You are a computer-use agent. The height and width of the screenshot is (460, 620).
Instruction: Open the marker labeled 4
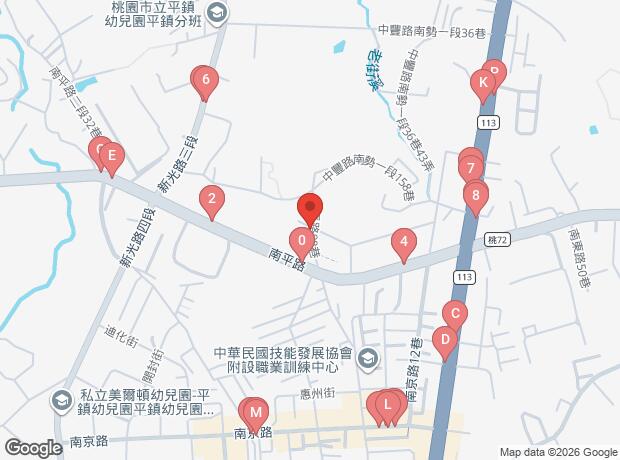pyautogui.click(x=404, y=241)
